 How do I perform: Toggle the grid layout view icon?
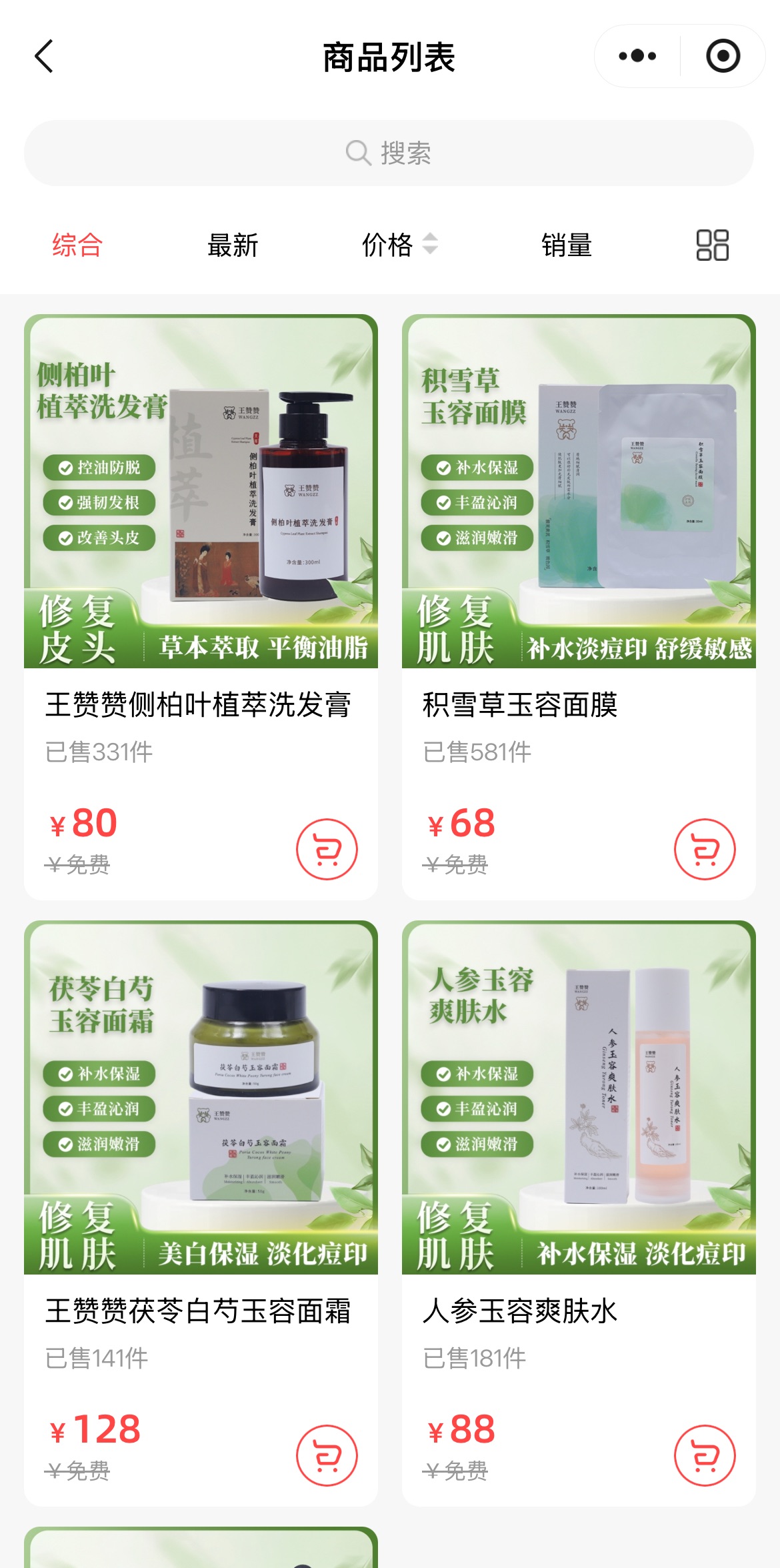[712, 245]
